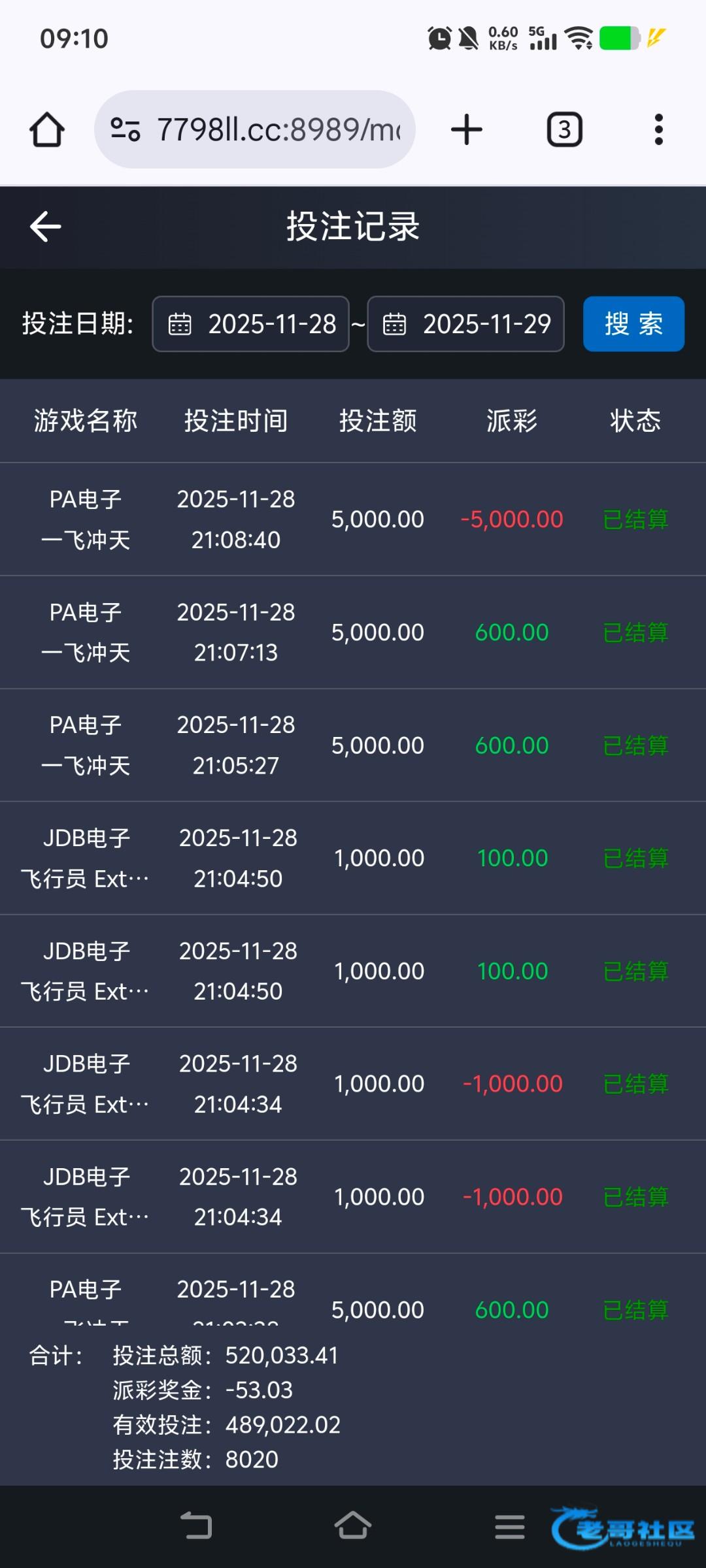Tap the browser address bar
This screenshot has width=706, height=1568.
click(x=255, y=129)
